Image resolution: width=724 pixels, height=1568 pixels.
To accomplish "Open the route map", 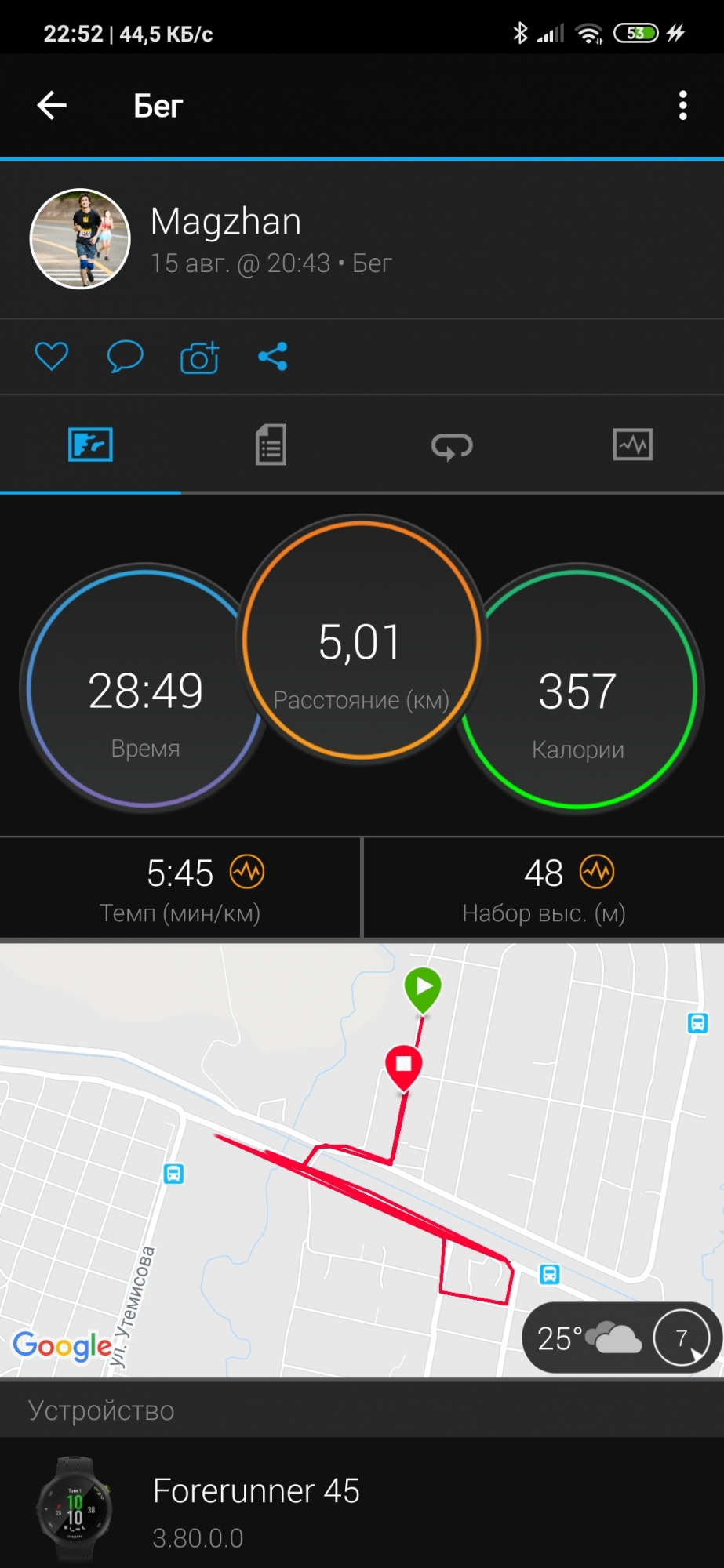I will click(x=314, y=1137).
